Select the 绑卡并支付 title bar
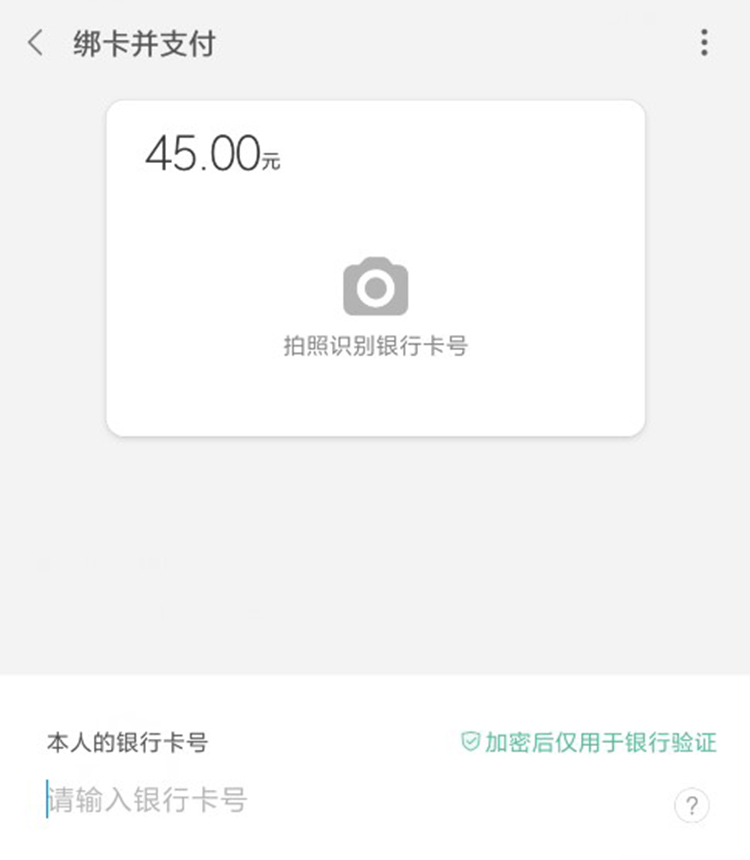 pos(143,42)
